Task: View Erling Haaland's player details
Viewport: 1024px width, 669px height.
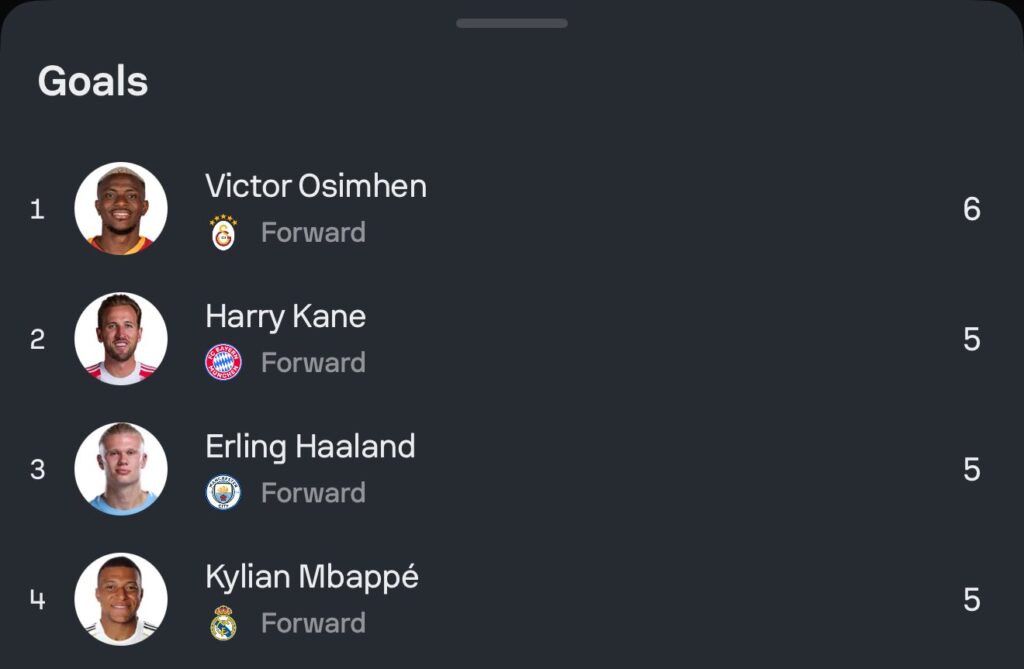Action: [310, 447]
